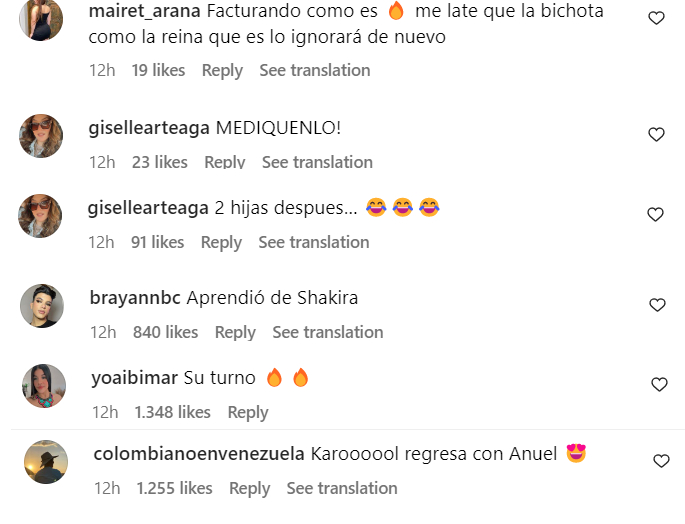Image resolution: width=685 pixels, height=524 pixels.
Task: Like colombianoenvenezuela's comment
Action: 660,461
